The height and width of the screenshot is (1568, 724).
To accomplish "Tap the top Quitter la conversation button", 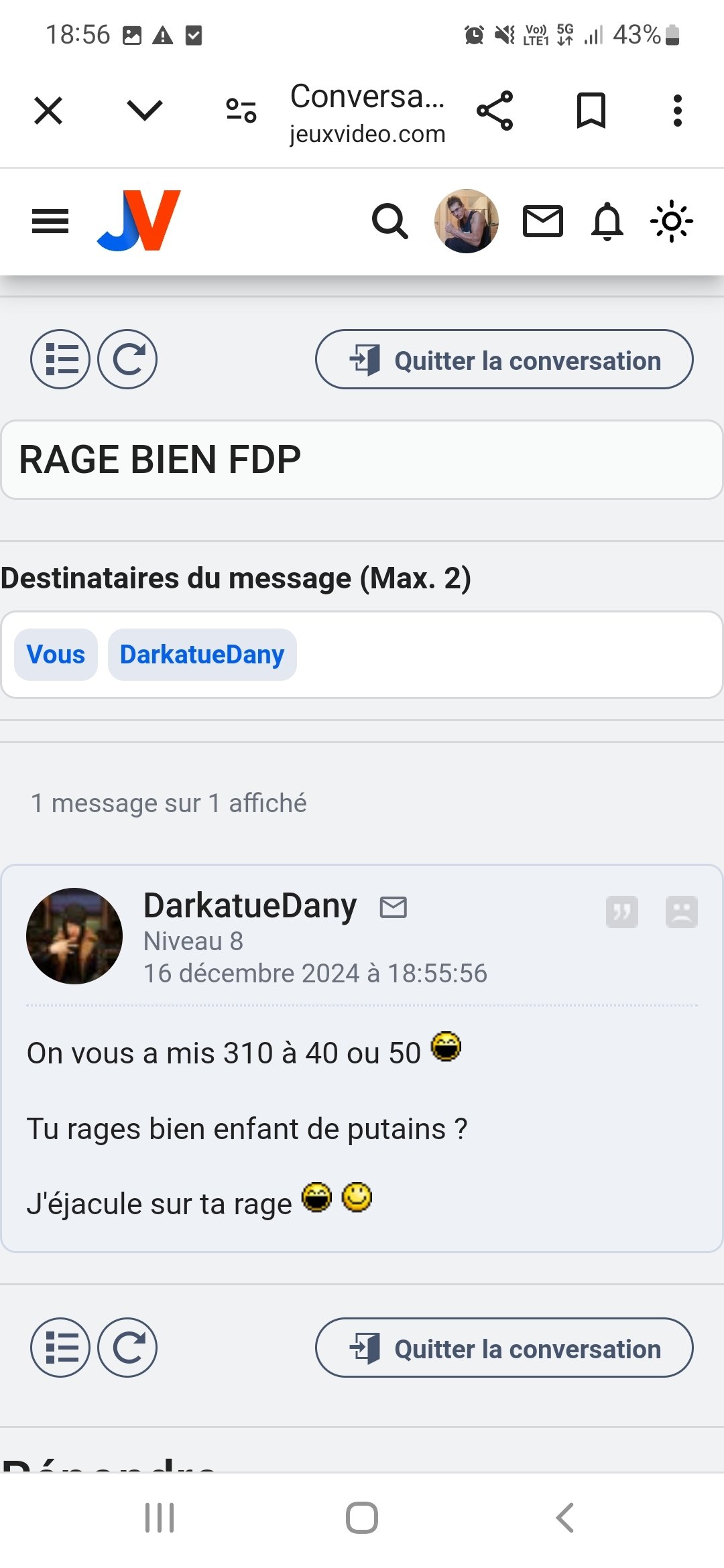I will [504, 359].
